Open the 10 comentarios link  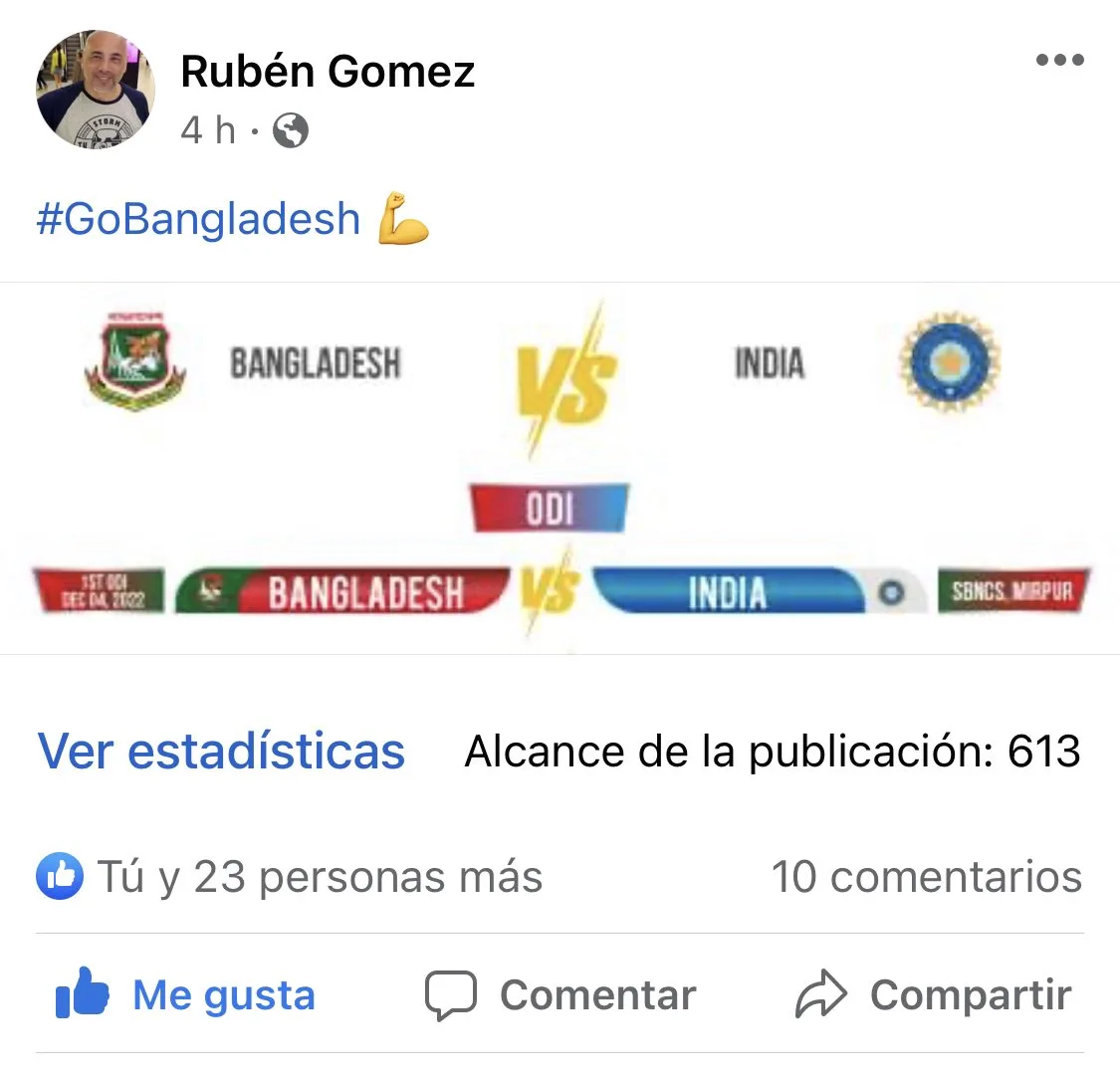coord(927,876)
